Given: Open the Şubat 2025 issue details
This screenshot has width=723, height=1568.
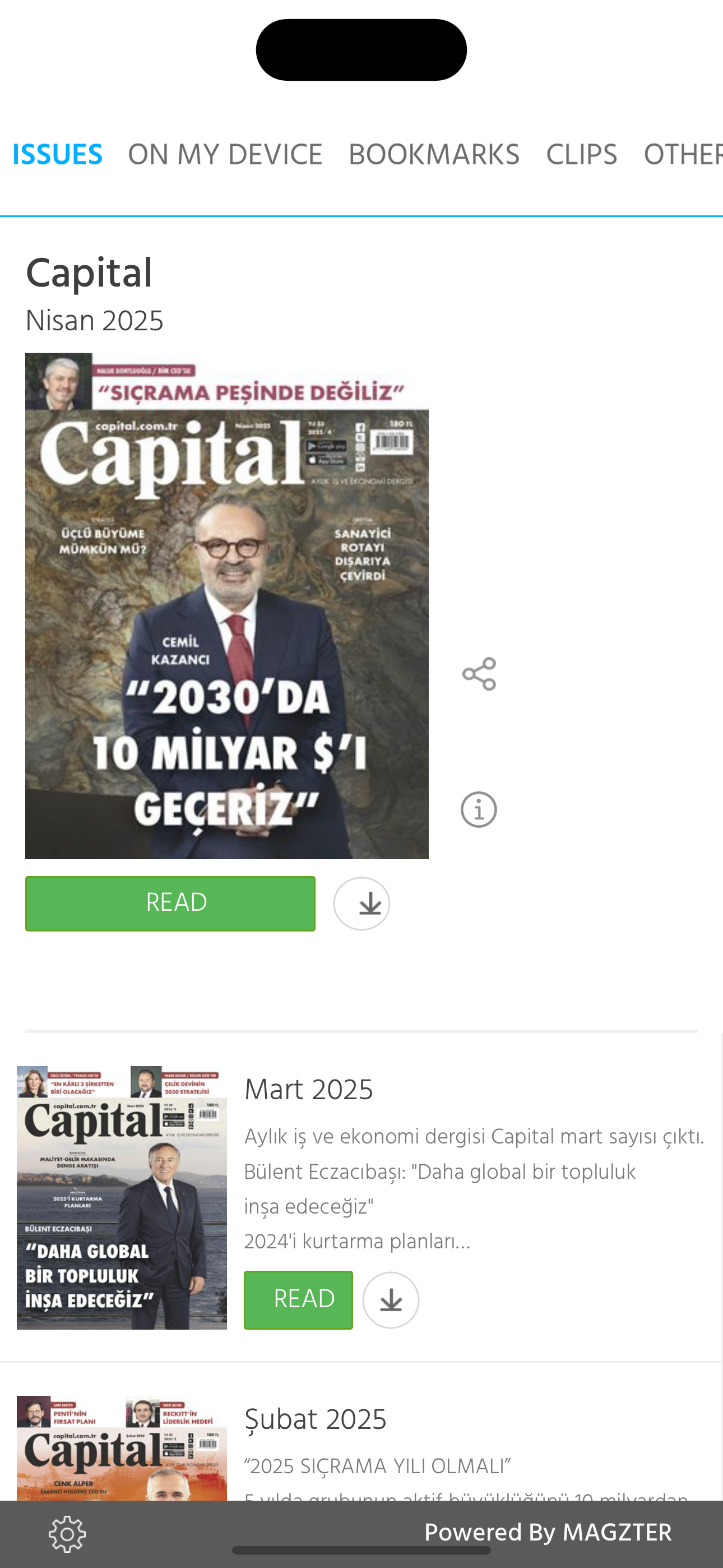Looking at the screenshot, I should coord(314,1418).
